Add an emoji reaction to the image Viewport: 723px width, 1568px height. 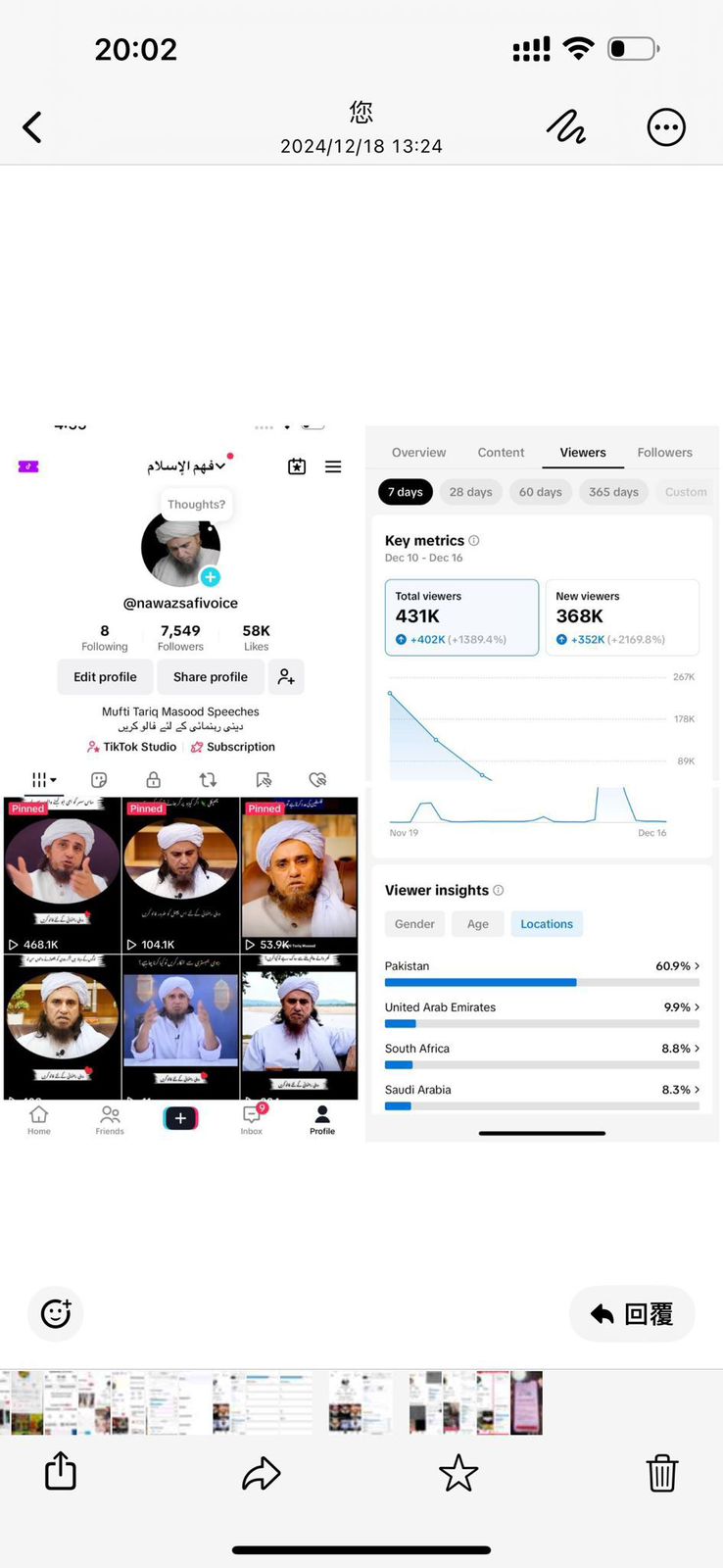tap(56, 1313)
